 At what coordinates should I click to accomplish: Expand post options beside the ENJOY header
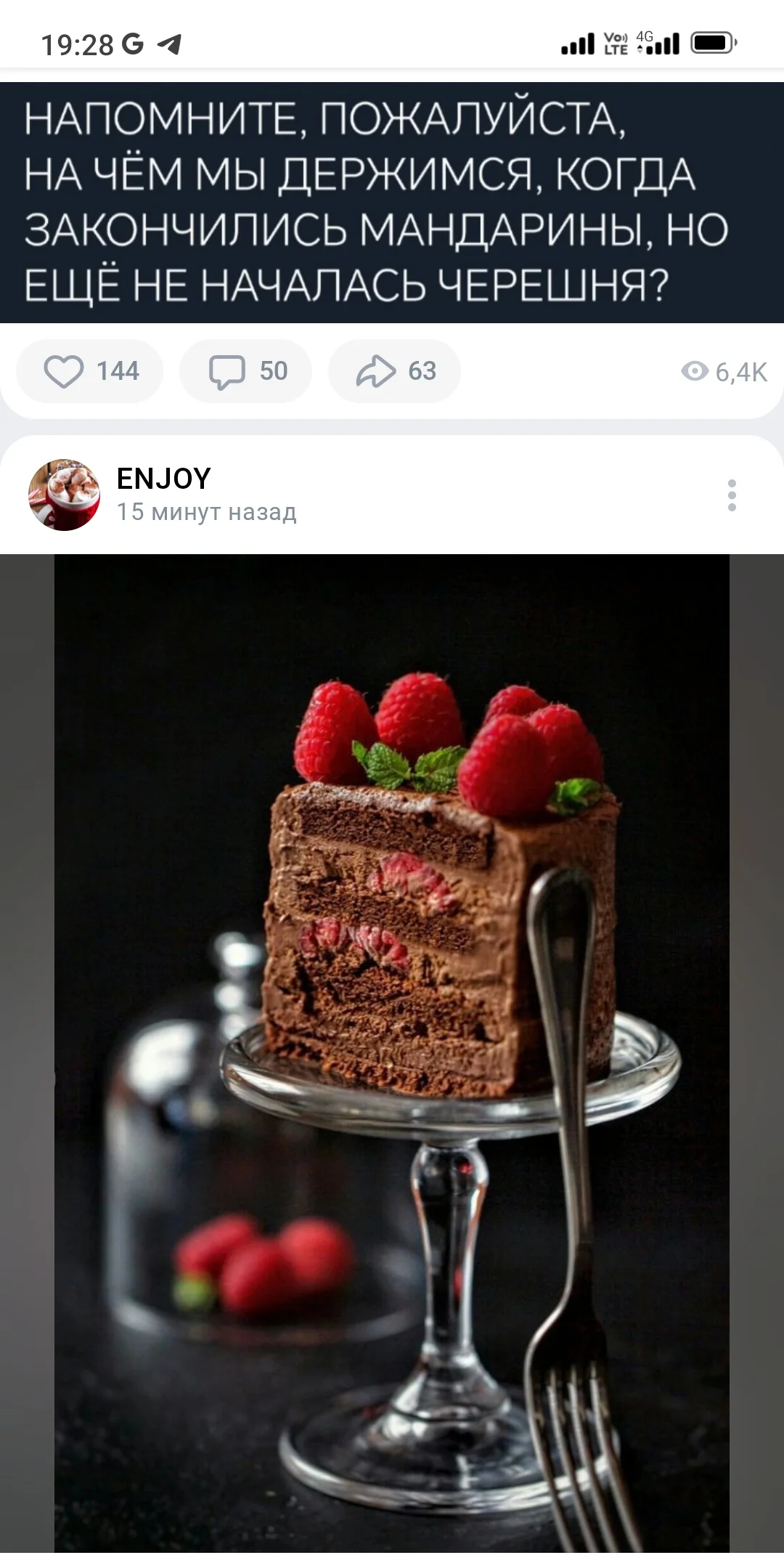tap(732, 494)
